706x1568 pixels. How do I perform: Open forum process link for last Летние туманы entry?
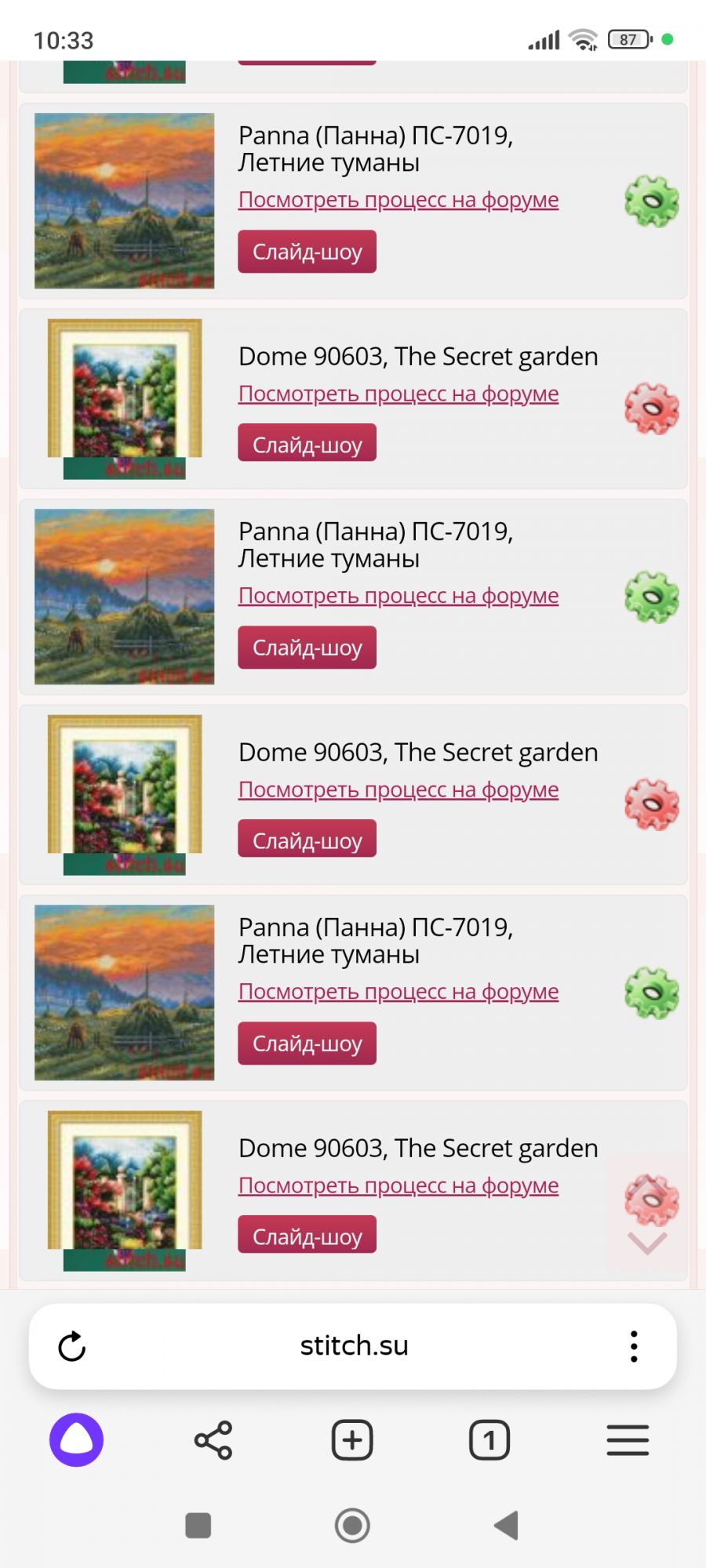point(398,992)
